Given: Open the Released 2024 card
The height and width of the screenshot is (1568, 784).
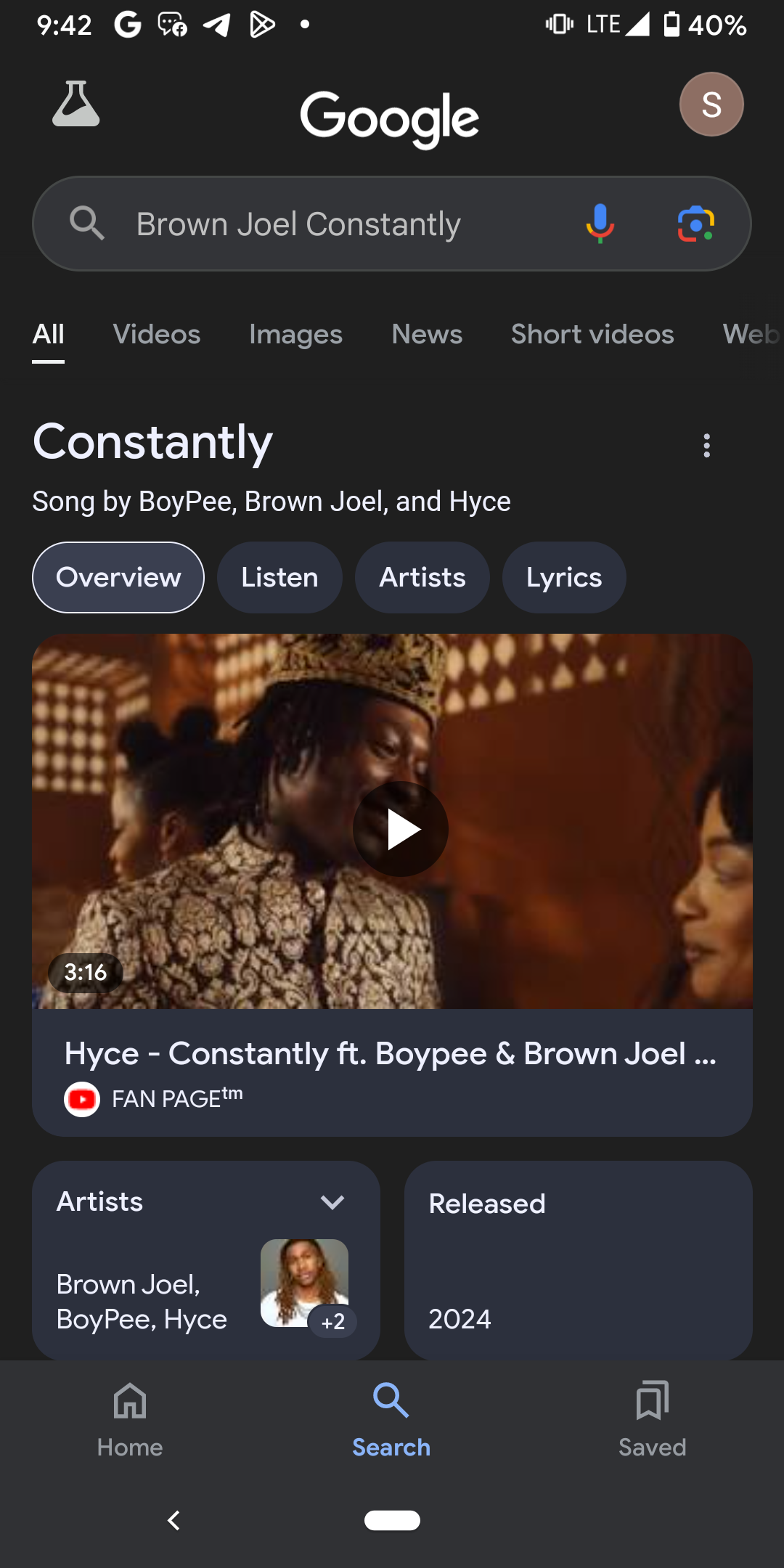Looking at the screenshot, I should (578, 1259).
